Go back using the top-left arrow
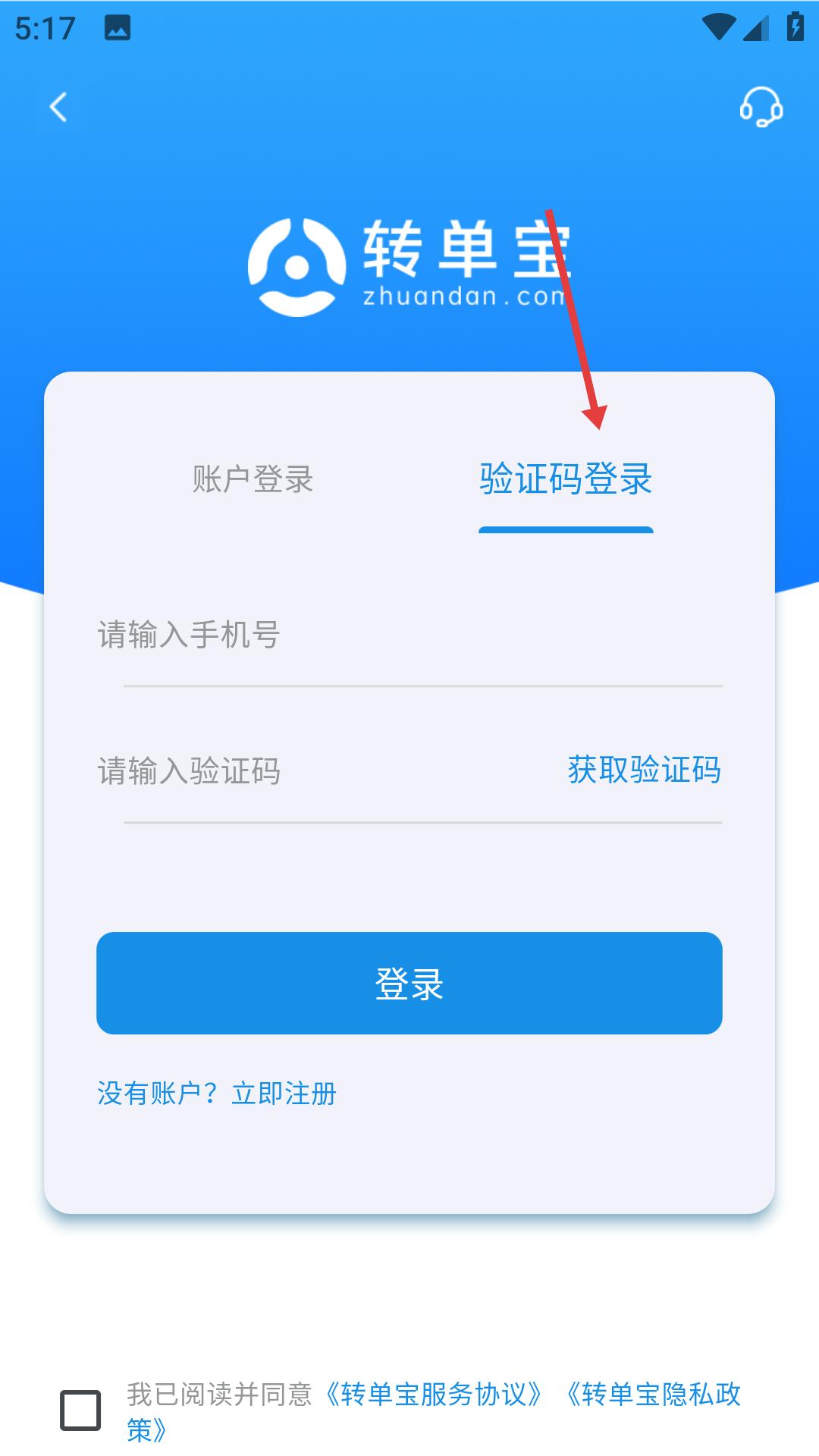The image size is (819, 1456). click(x=59, y=107)
